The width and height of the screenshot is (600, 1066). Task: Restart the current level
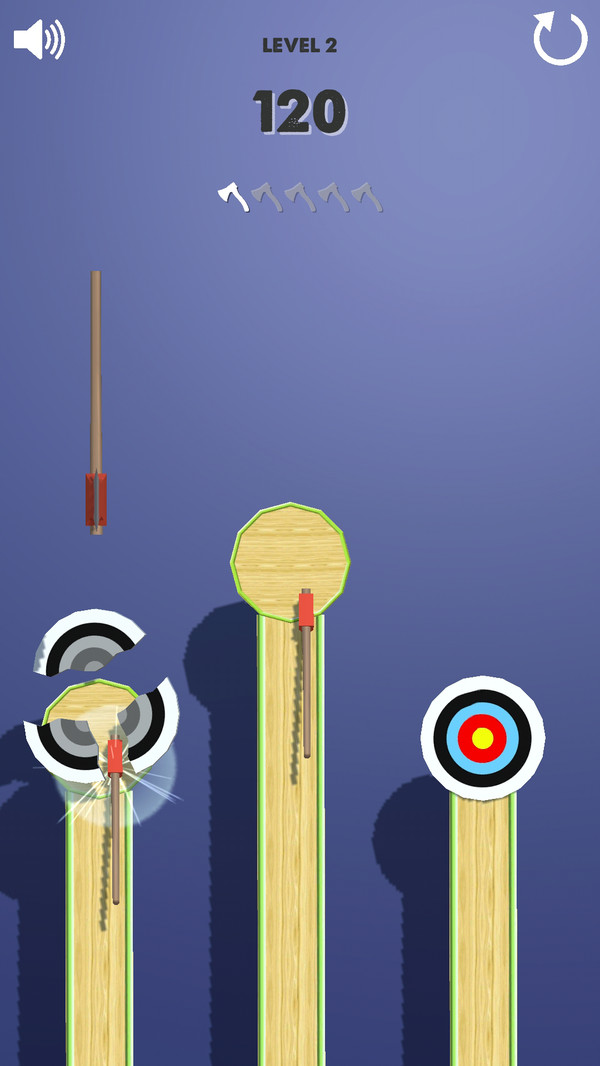pyautogui.click(x=559, y=40)
